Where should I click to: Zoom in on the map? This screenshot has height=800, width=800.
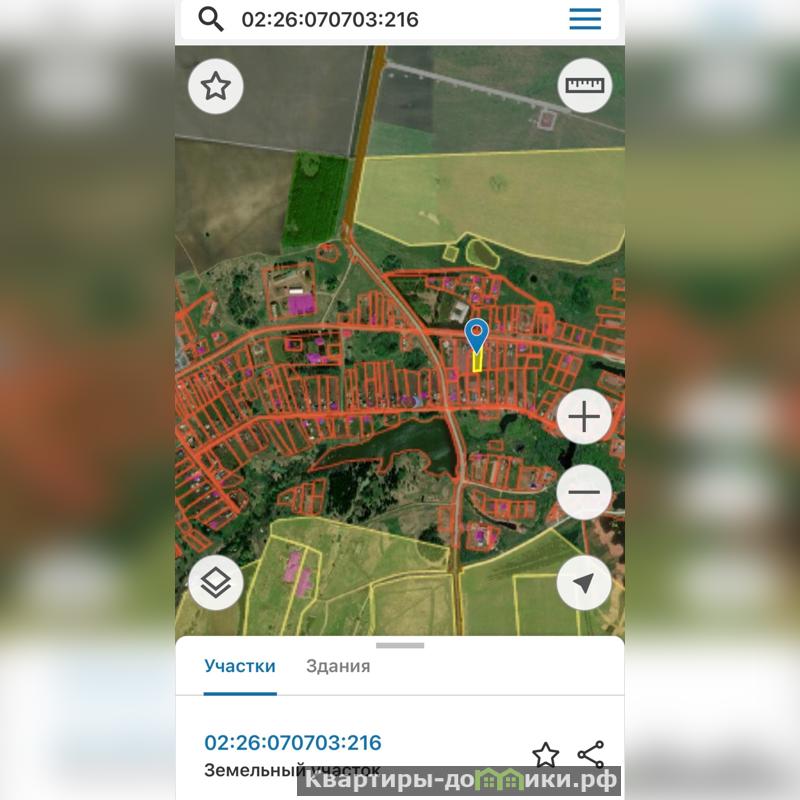point(584,416)
